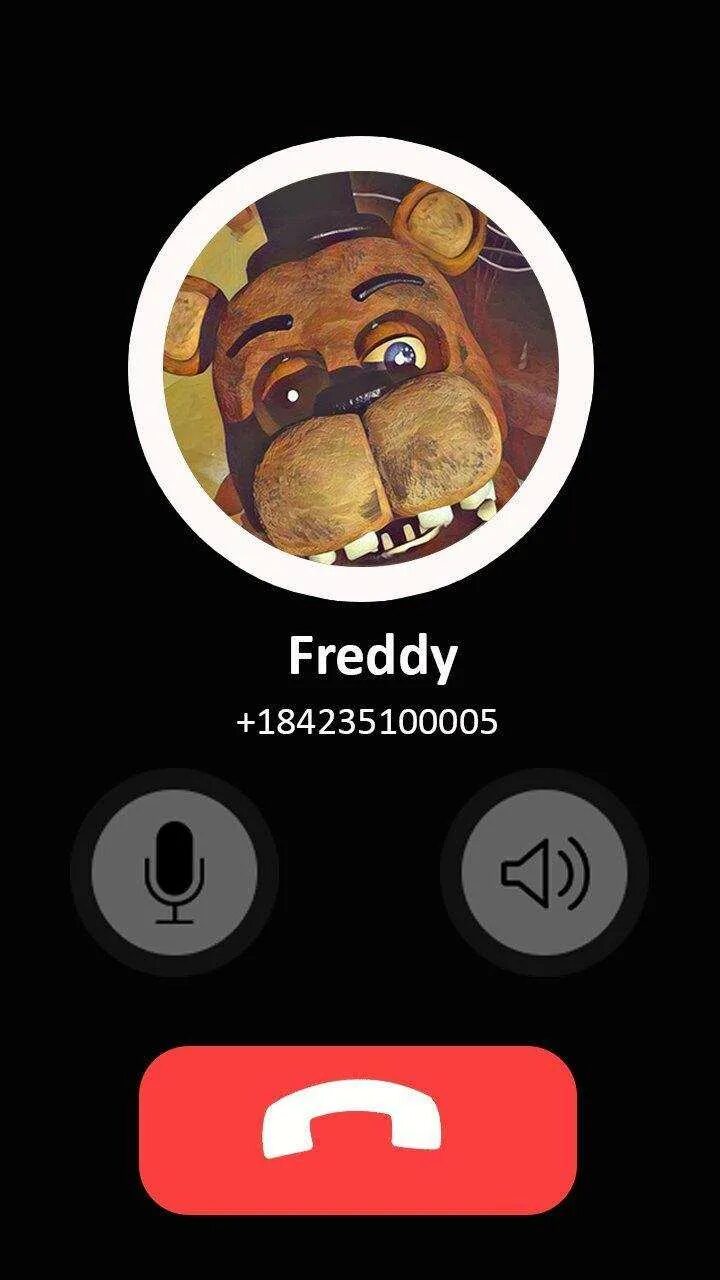Mute the microphone during Freddy's call

click(x=174, y=872)
